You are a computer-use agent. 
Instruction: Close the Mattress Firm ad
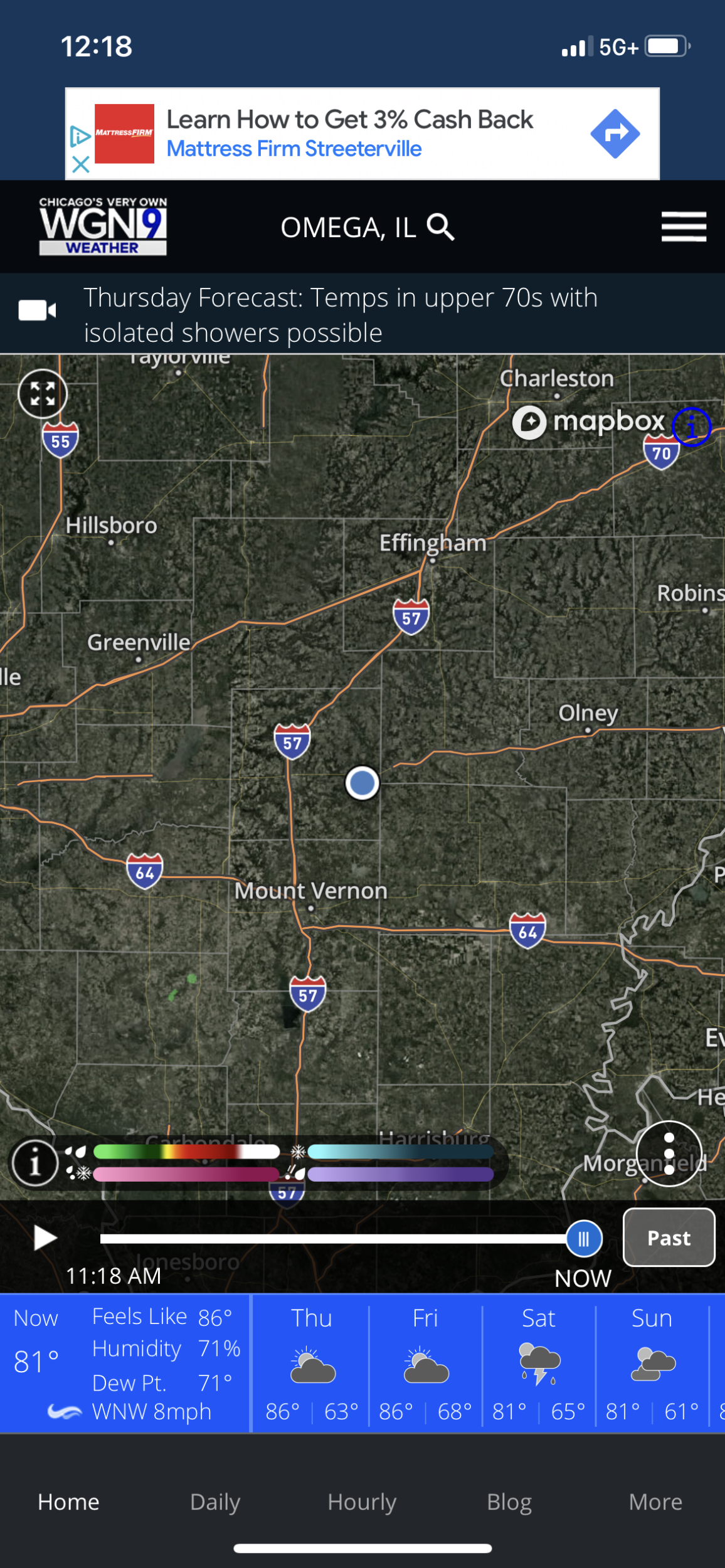coord(81,165)
